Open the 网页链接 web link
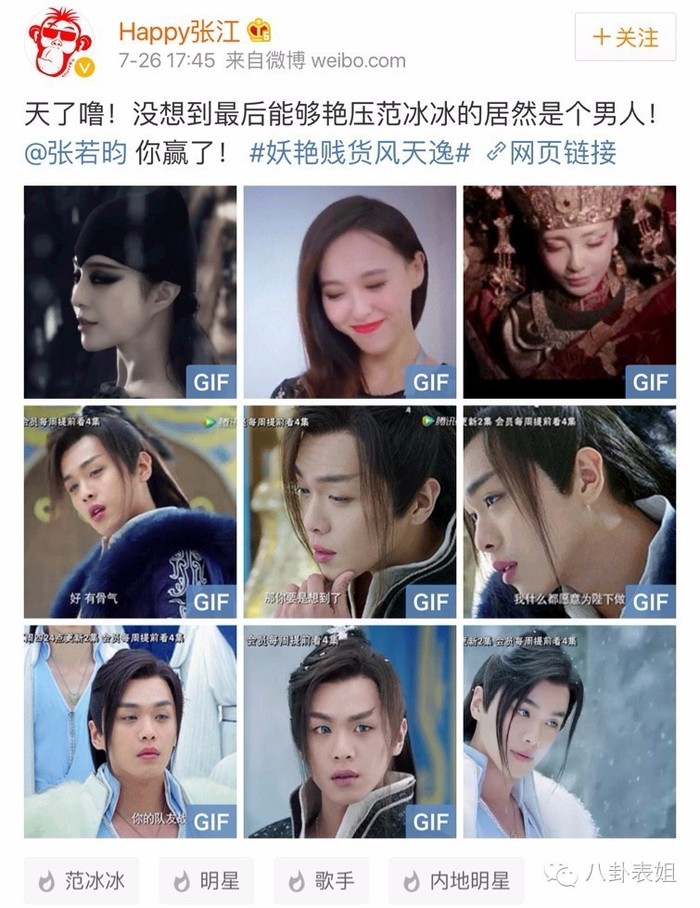 coord(551,154)
